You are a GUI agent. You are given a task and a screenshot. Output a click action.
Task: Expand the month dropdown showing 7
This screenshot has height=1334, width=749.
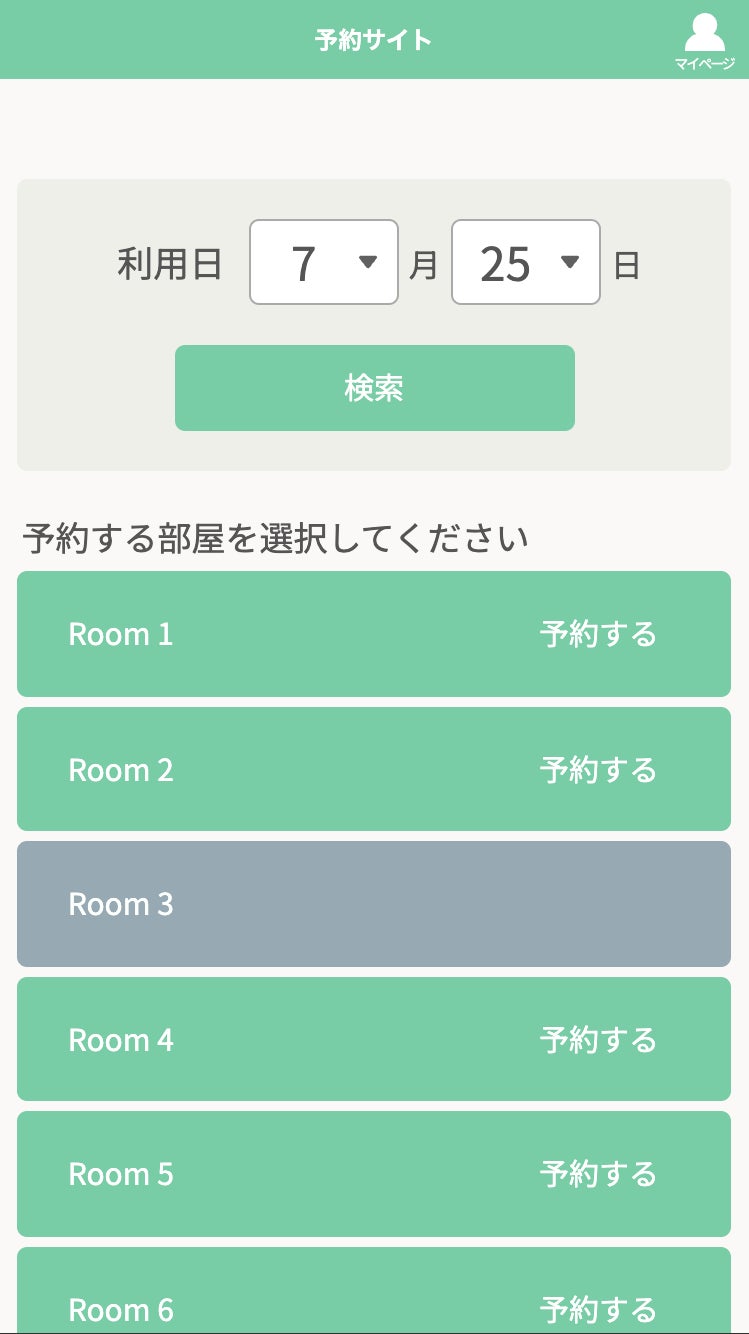click(324, 263)
